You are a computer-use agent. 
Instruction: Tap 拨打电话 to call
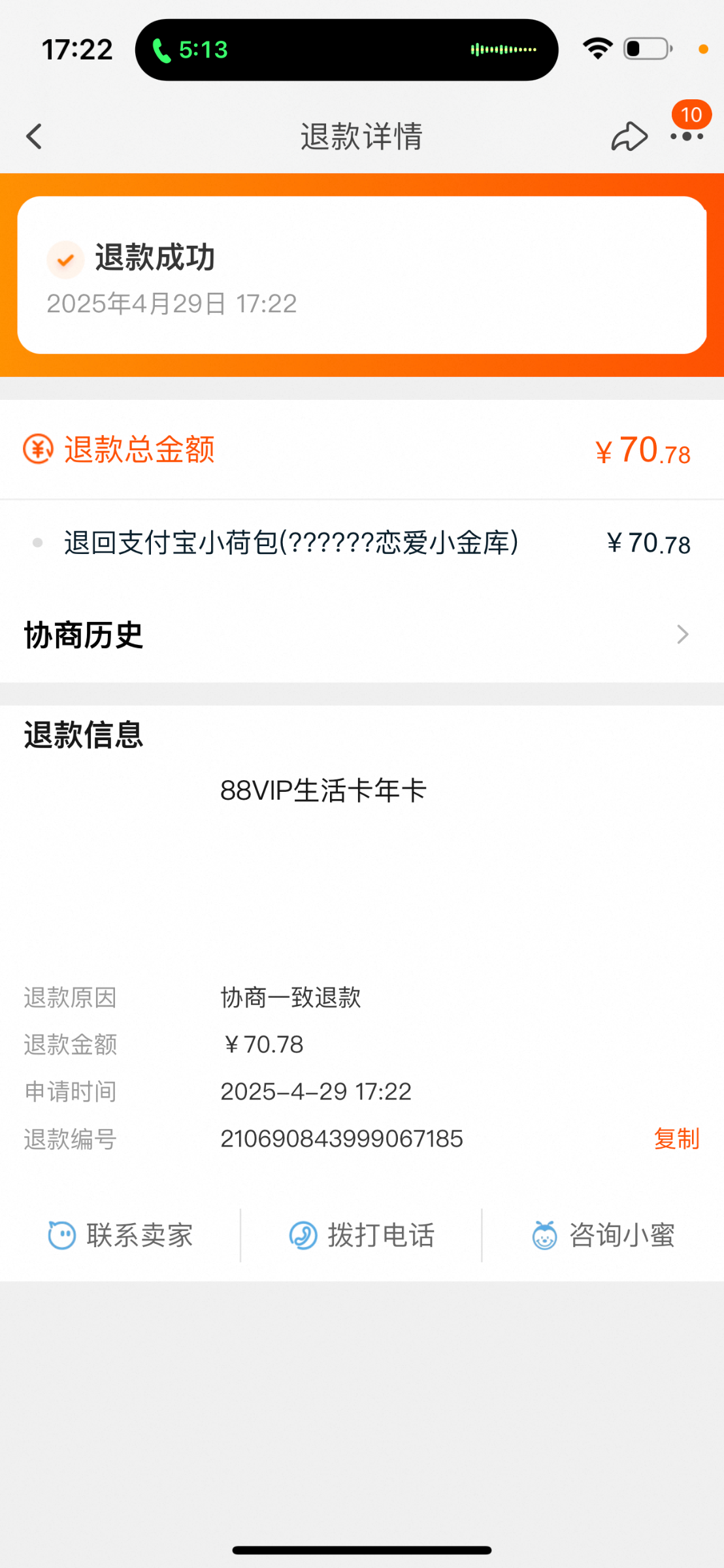tap(361, 1235)
